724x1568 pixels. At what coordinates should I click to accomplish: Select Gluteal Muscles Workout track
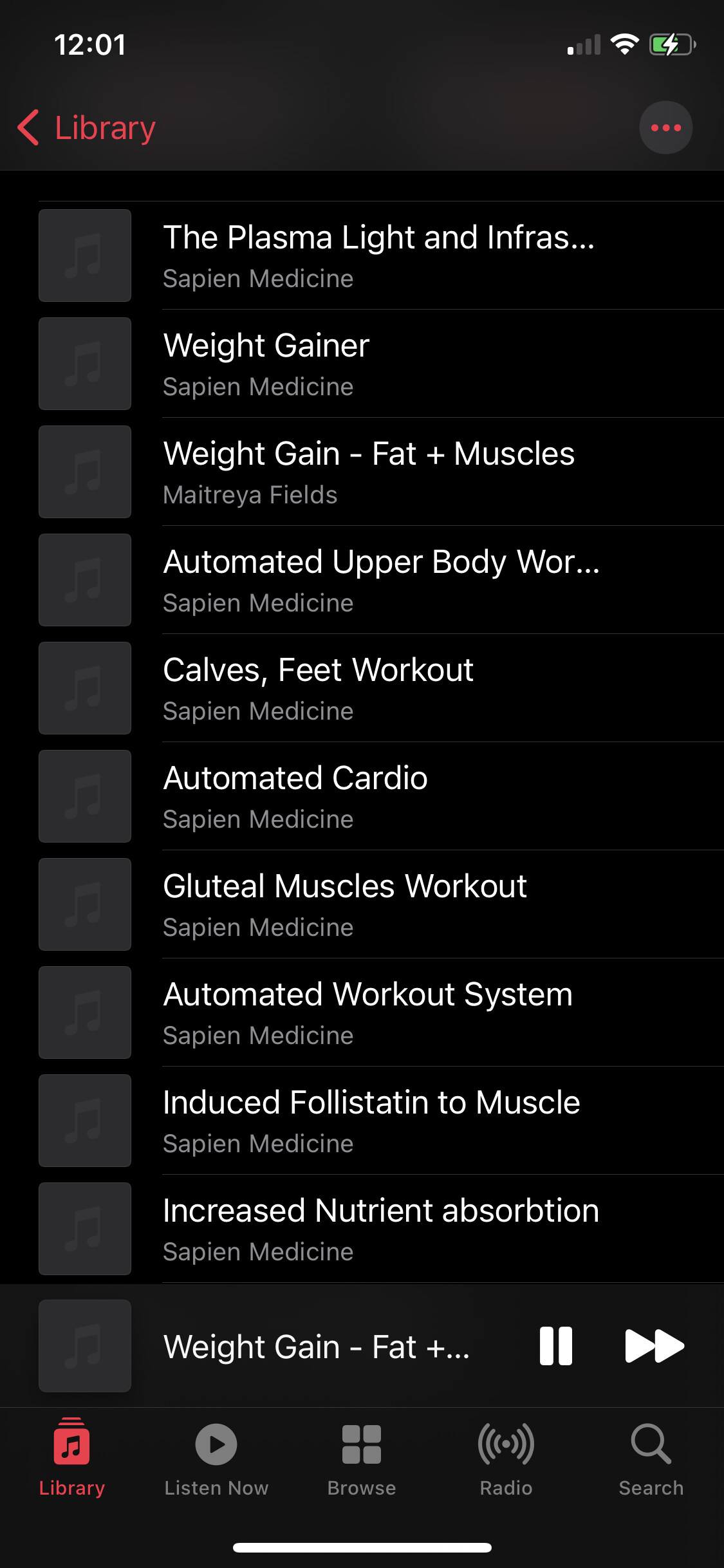pos(381,904)
